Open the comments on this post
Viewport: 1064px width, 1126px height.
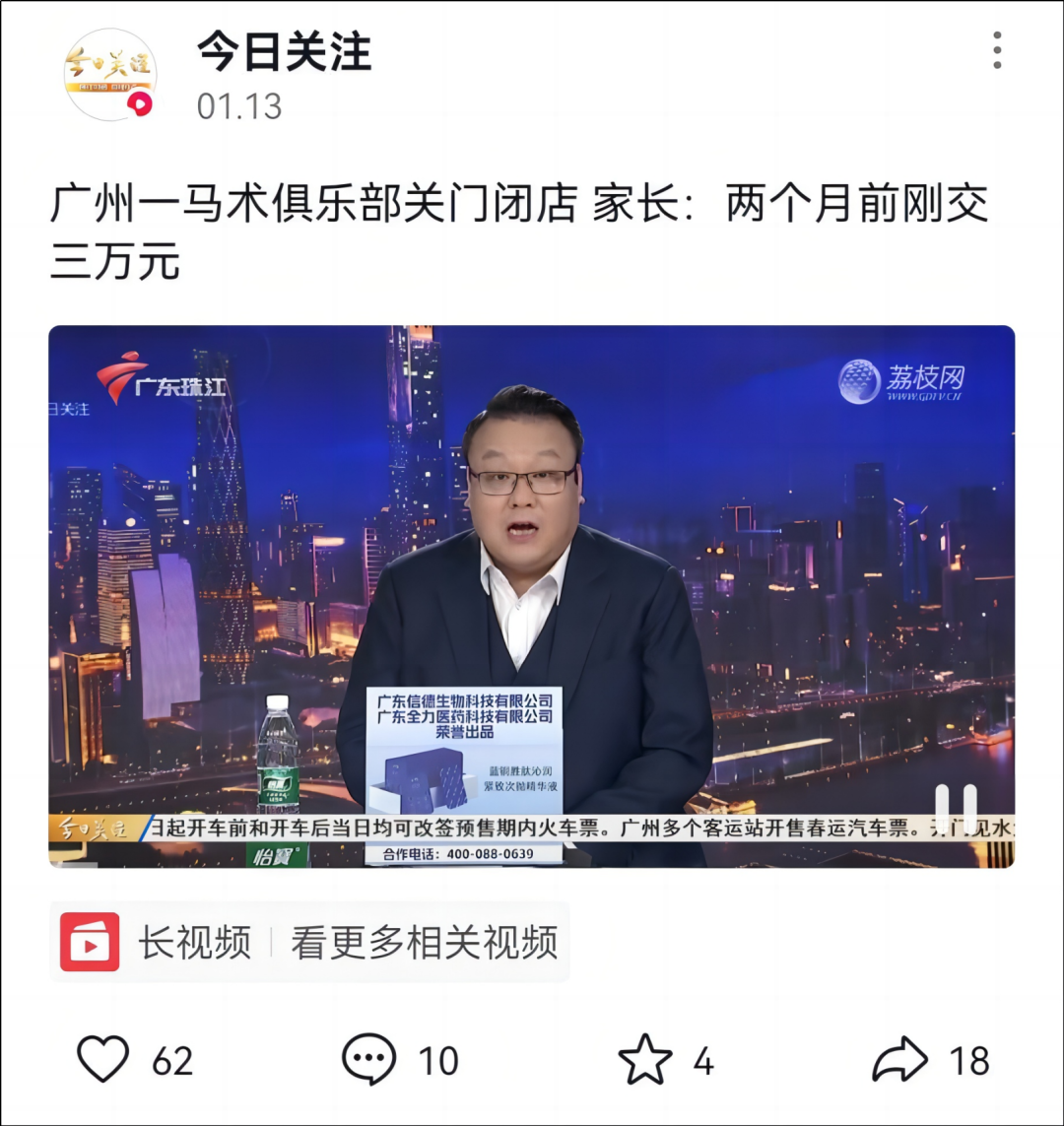369,1061
